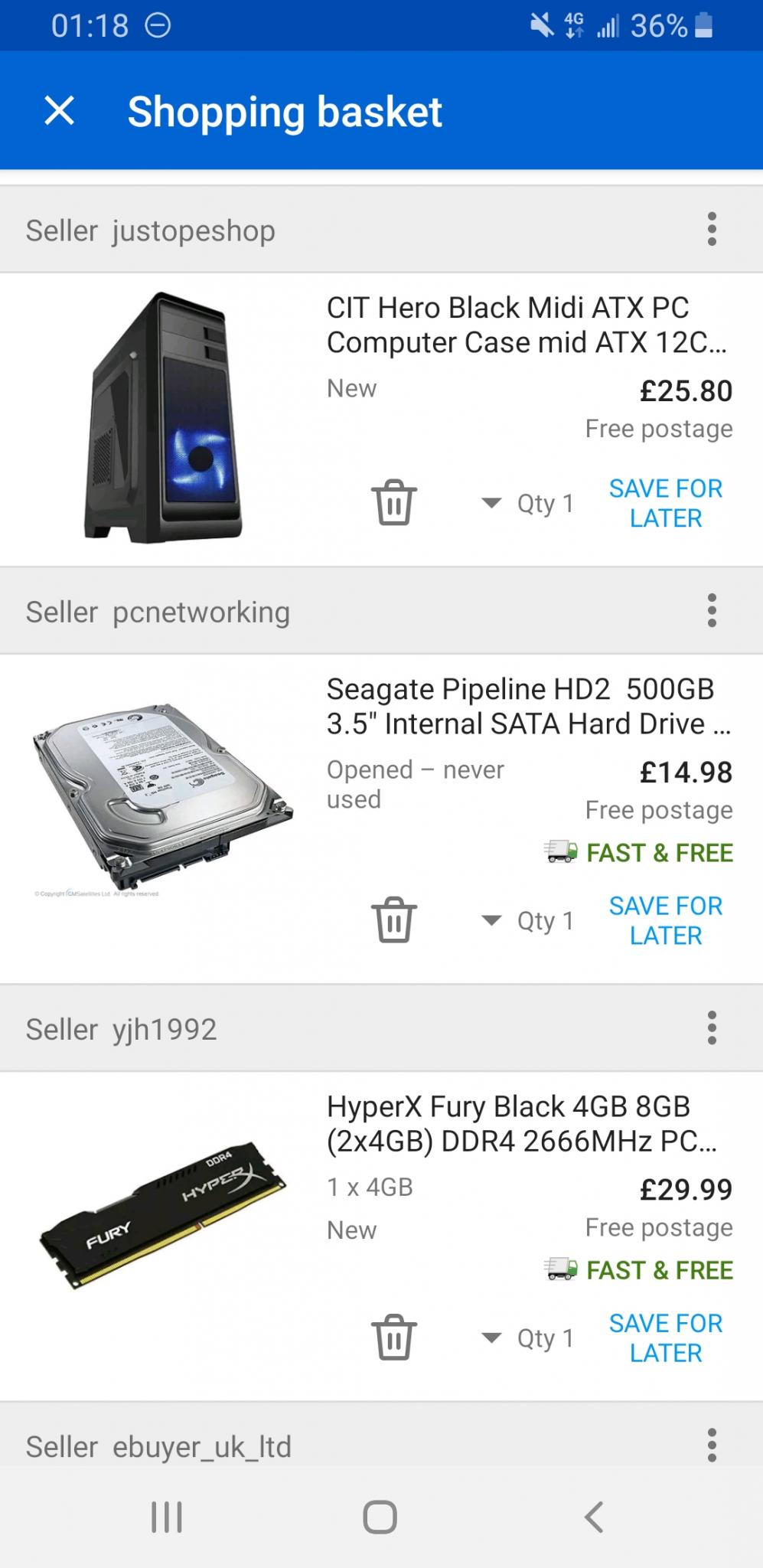763x1568 pixels.
Task: Open the HyperX Fury Black DDR4 listing
Action: pos(522,1123)
